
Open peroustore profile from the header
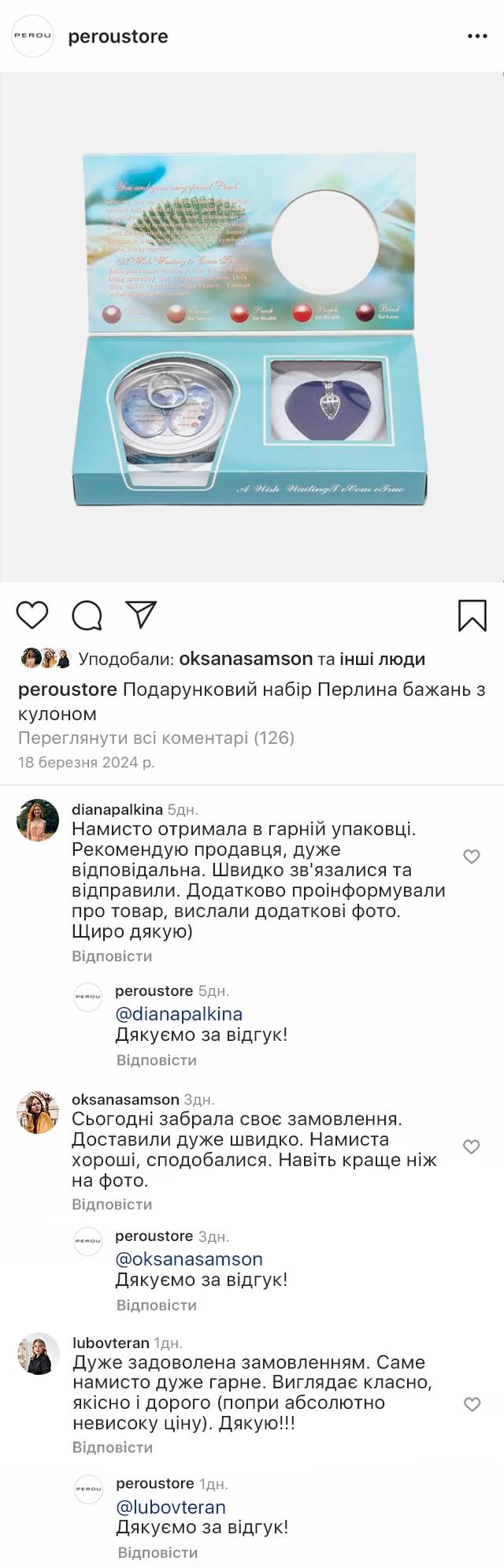[x=117, y=36]
